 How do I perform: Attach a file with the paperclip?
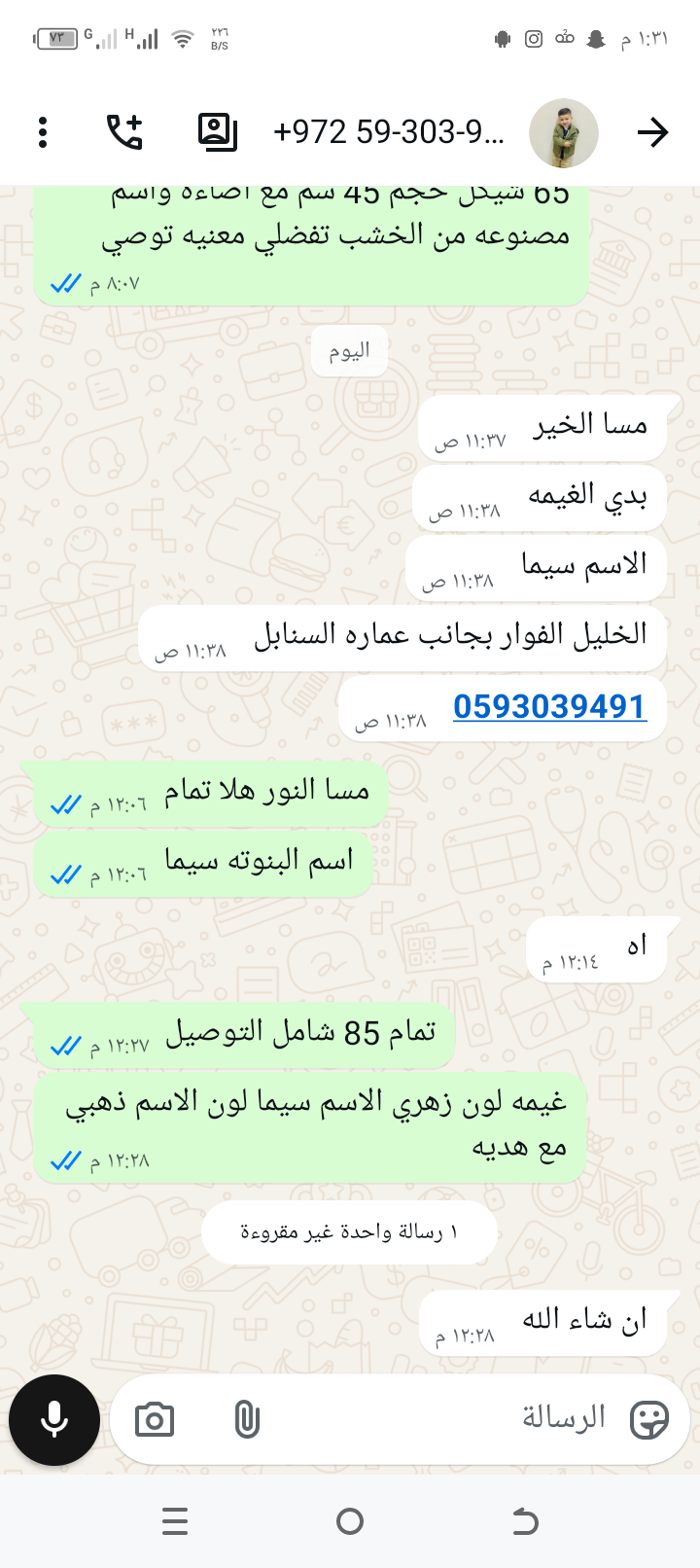(x=247, y=1420)
